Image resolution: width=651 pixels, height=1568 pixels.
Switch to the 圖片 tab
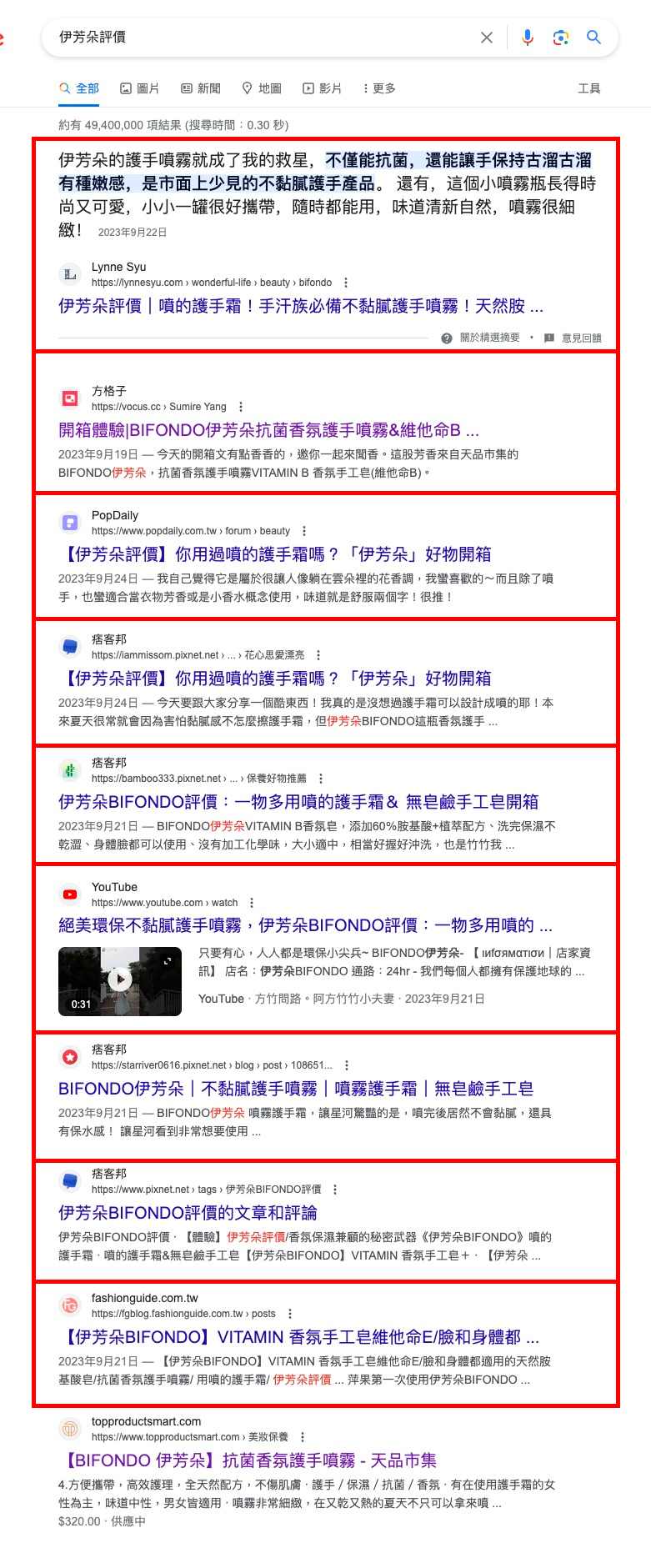click(x=139, y=88)
